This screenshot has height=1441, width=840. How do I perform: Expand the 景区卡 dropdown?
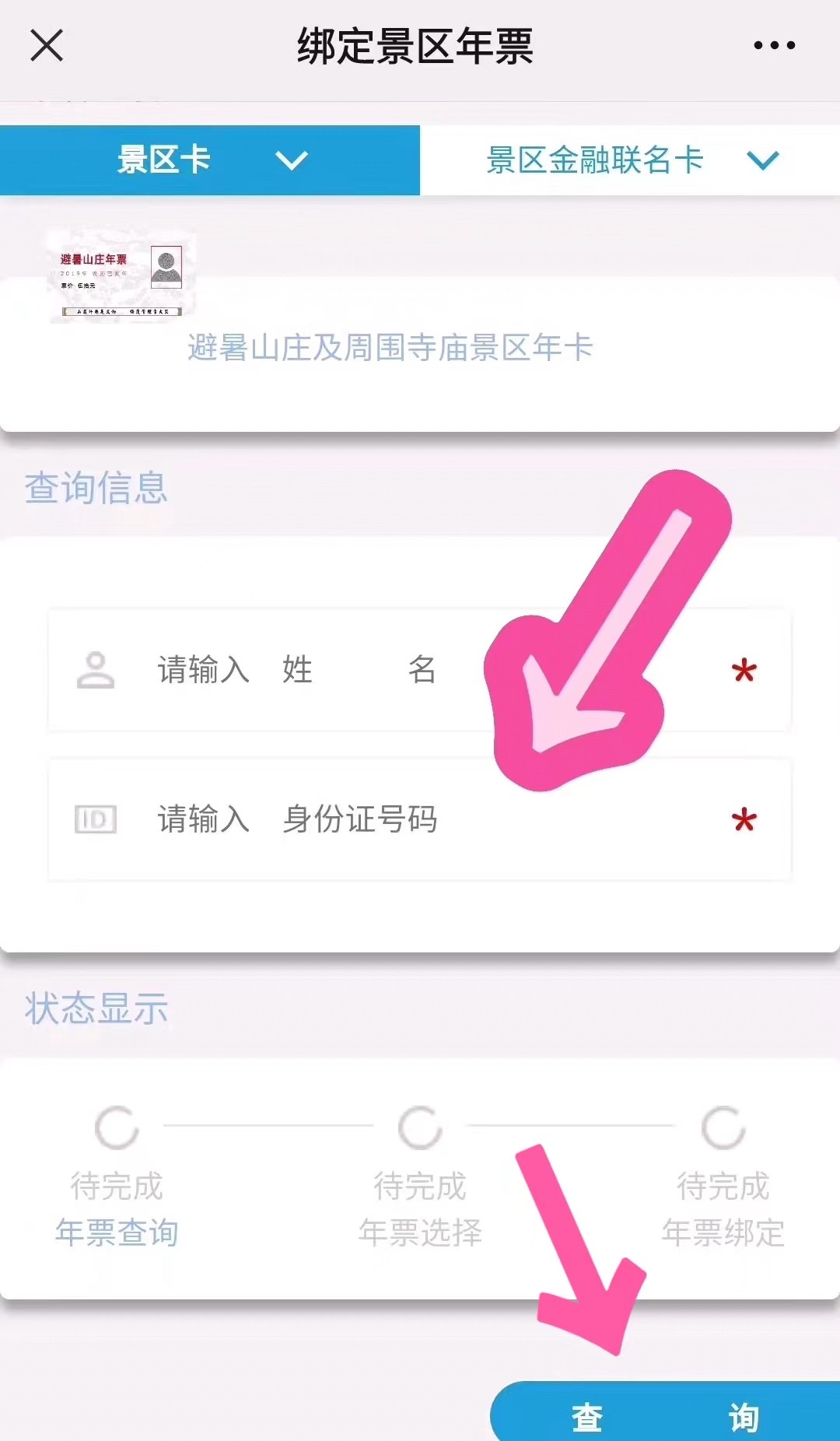click(210, 160)
